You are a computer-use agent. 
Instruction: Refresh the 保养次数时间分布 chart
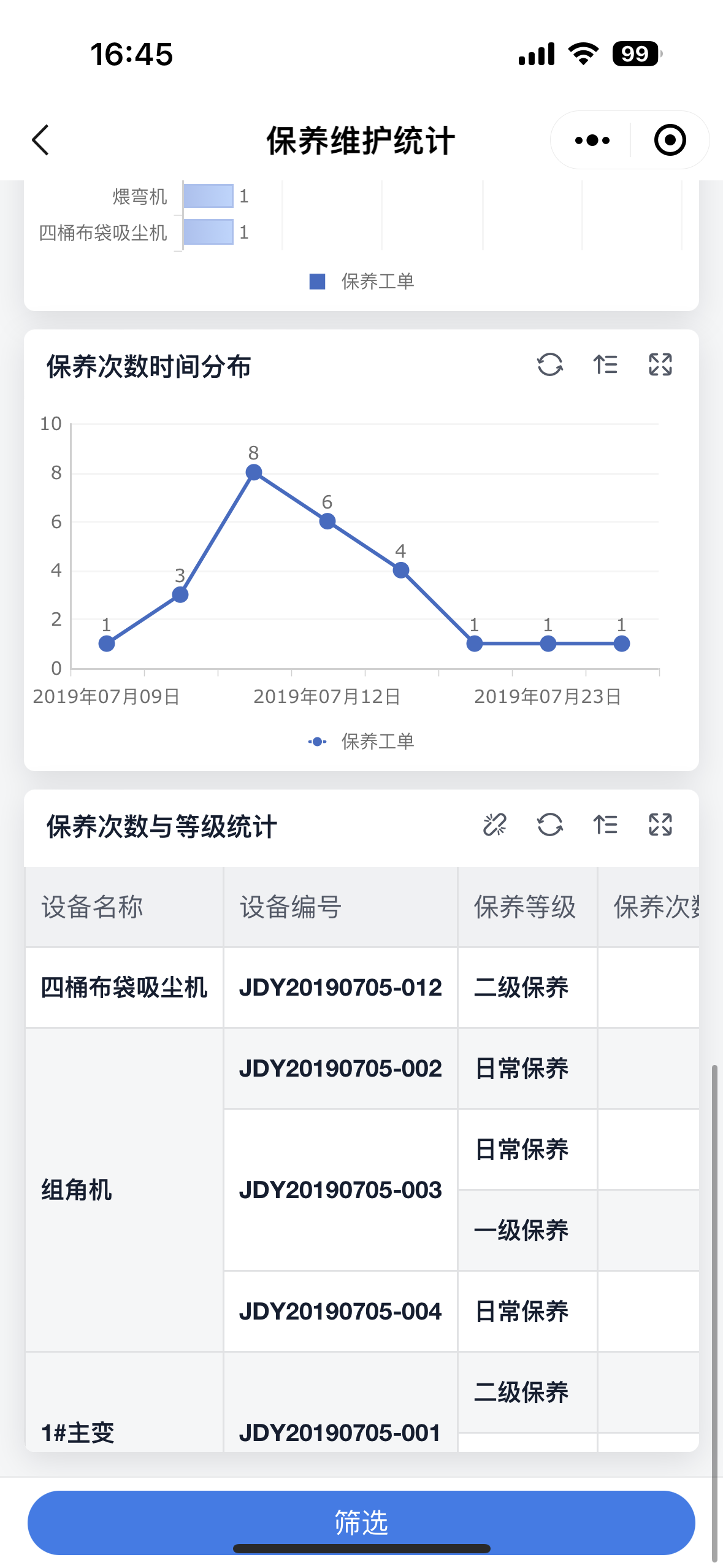coord(549,365)
